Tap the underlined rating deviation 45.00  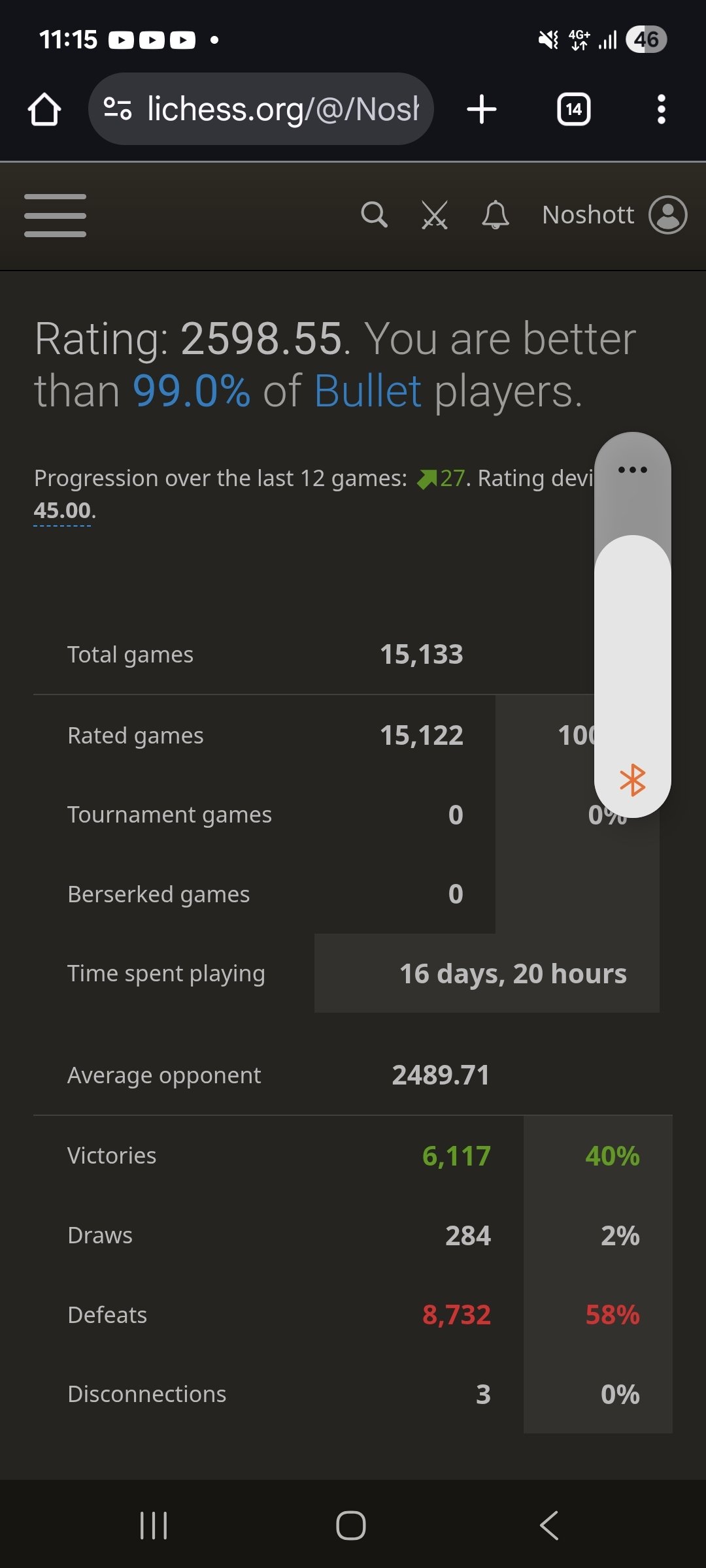[62, 511]
